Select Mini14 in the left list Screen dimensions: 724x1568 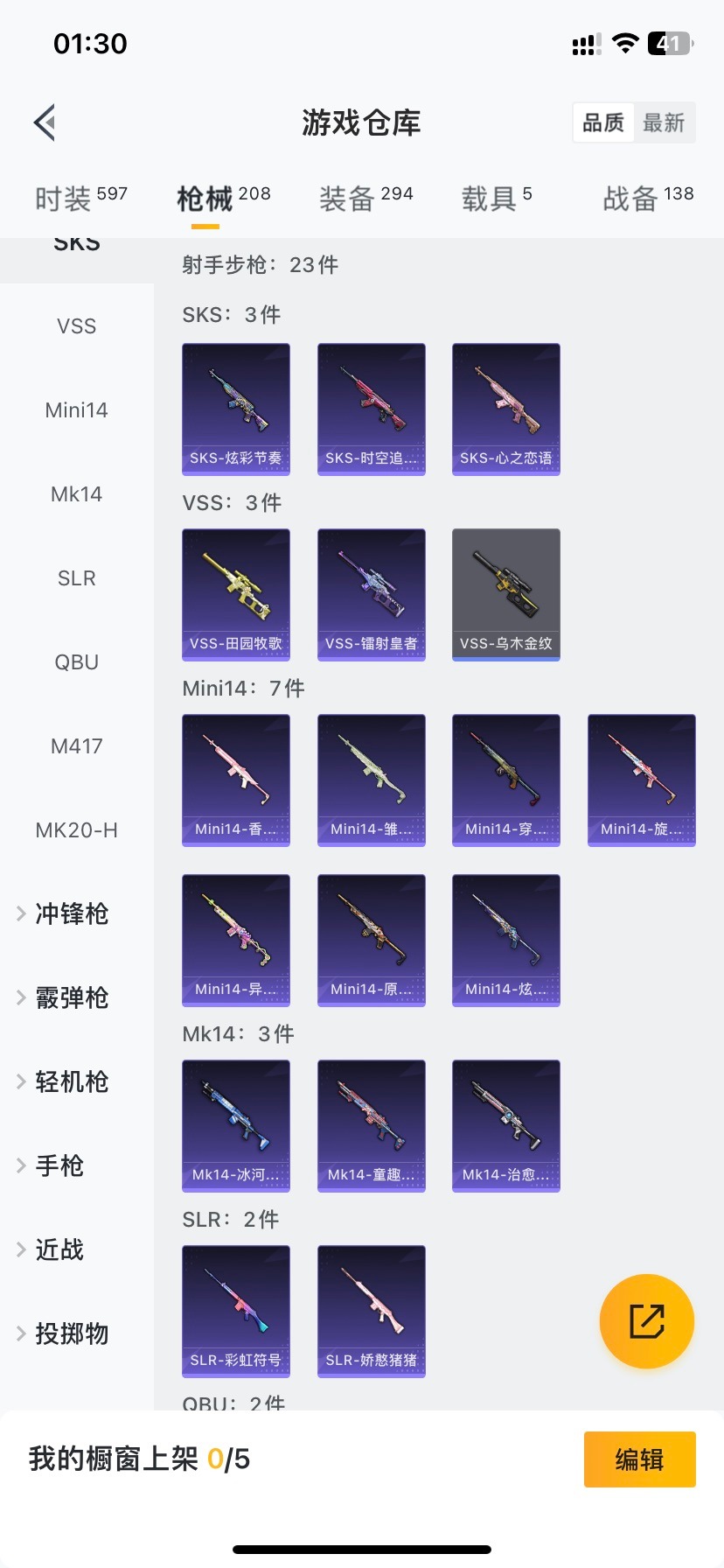coord(77,410)
